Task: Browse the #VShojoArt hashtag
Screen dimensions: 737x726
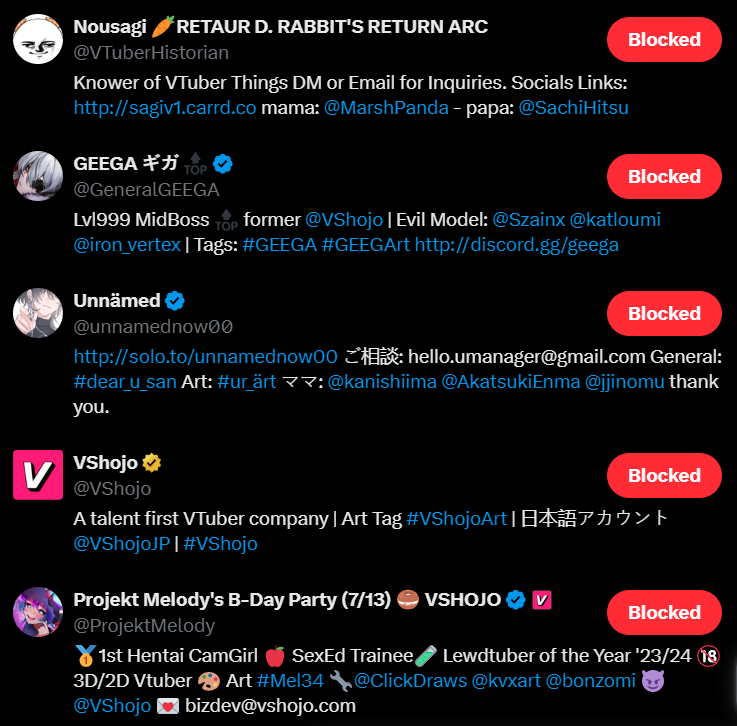Action: 456,519
